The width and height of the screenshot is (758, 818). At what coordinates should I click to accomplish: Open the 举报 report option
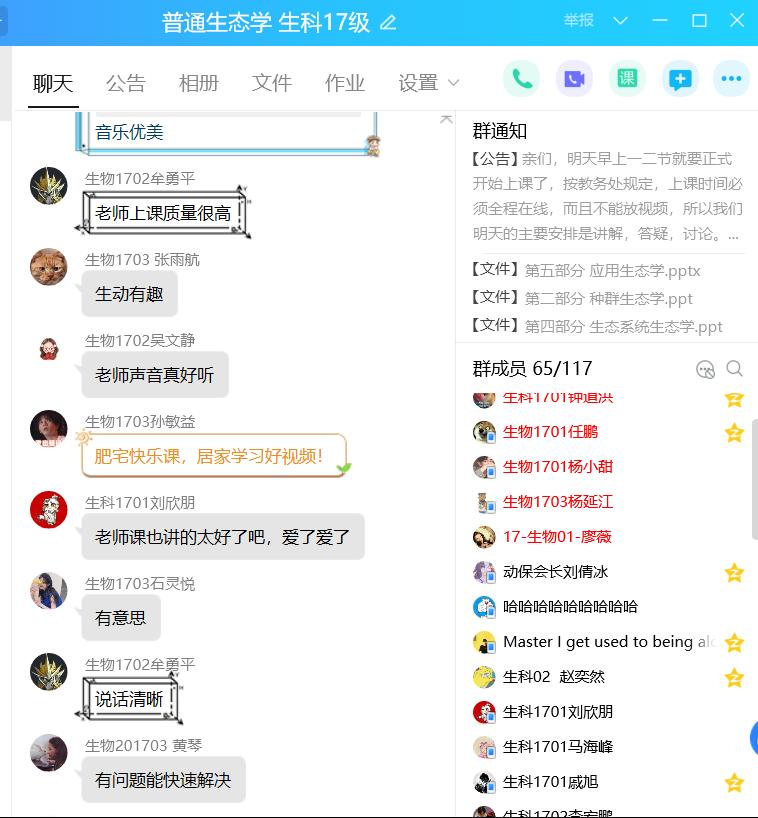click(x=578, y=21)
